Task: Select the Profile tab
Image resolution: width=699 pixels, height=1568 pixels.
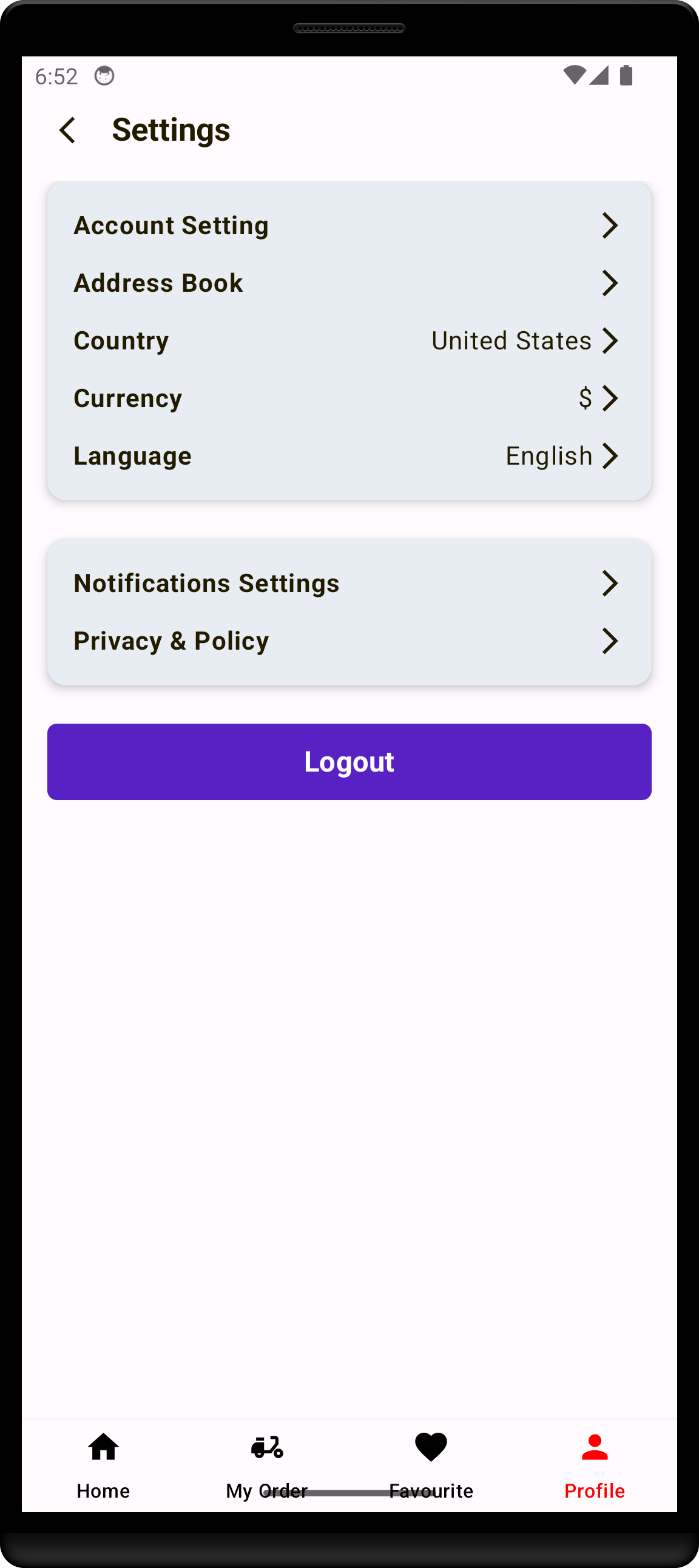Action: 594,1464
